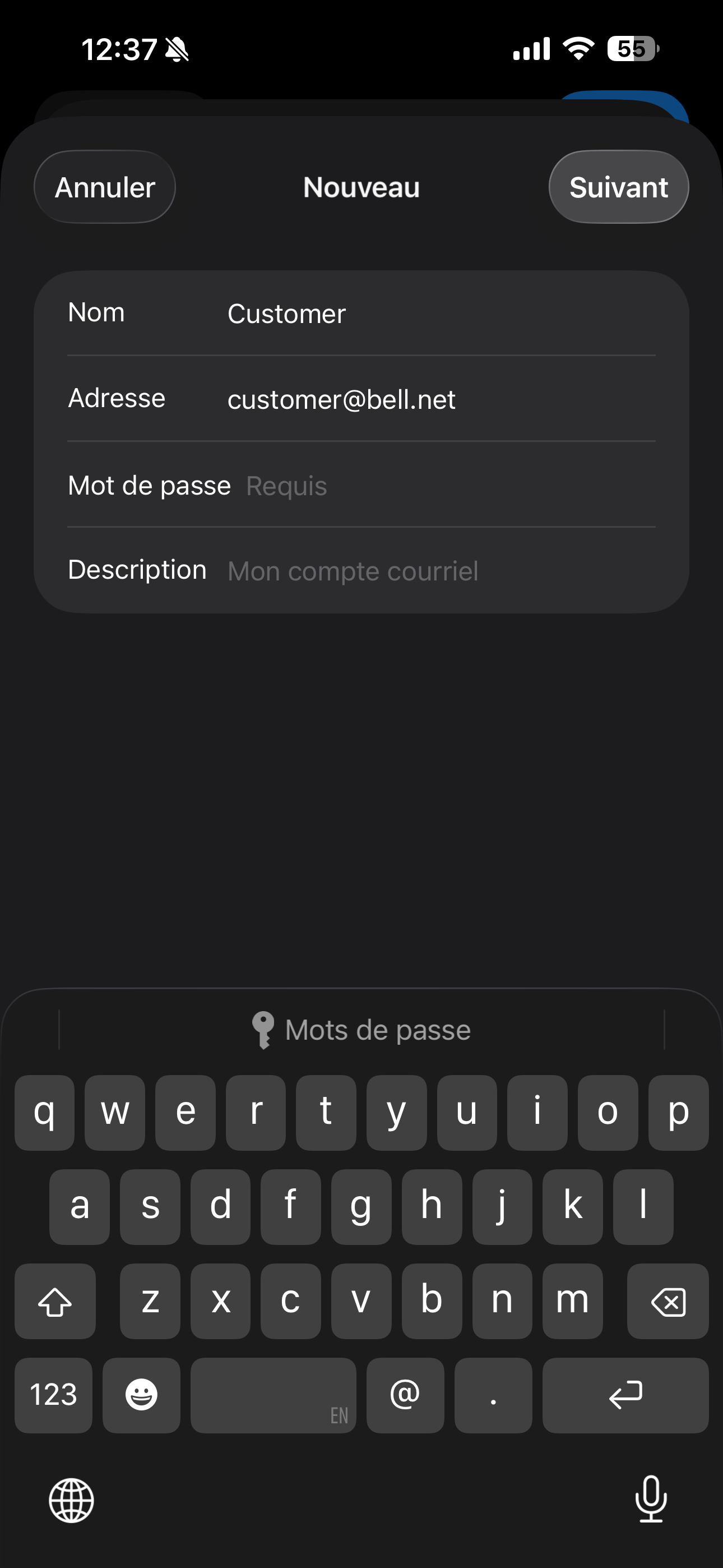The width and height of the screenshot is (723, 1568).
Task: Tap Annuler to cancel account creation
Action: [104, 187]
